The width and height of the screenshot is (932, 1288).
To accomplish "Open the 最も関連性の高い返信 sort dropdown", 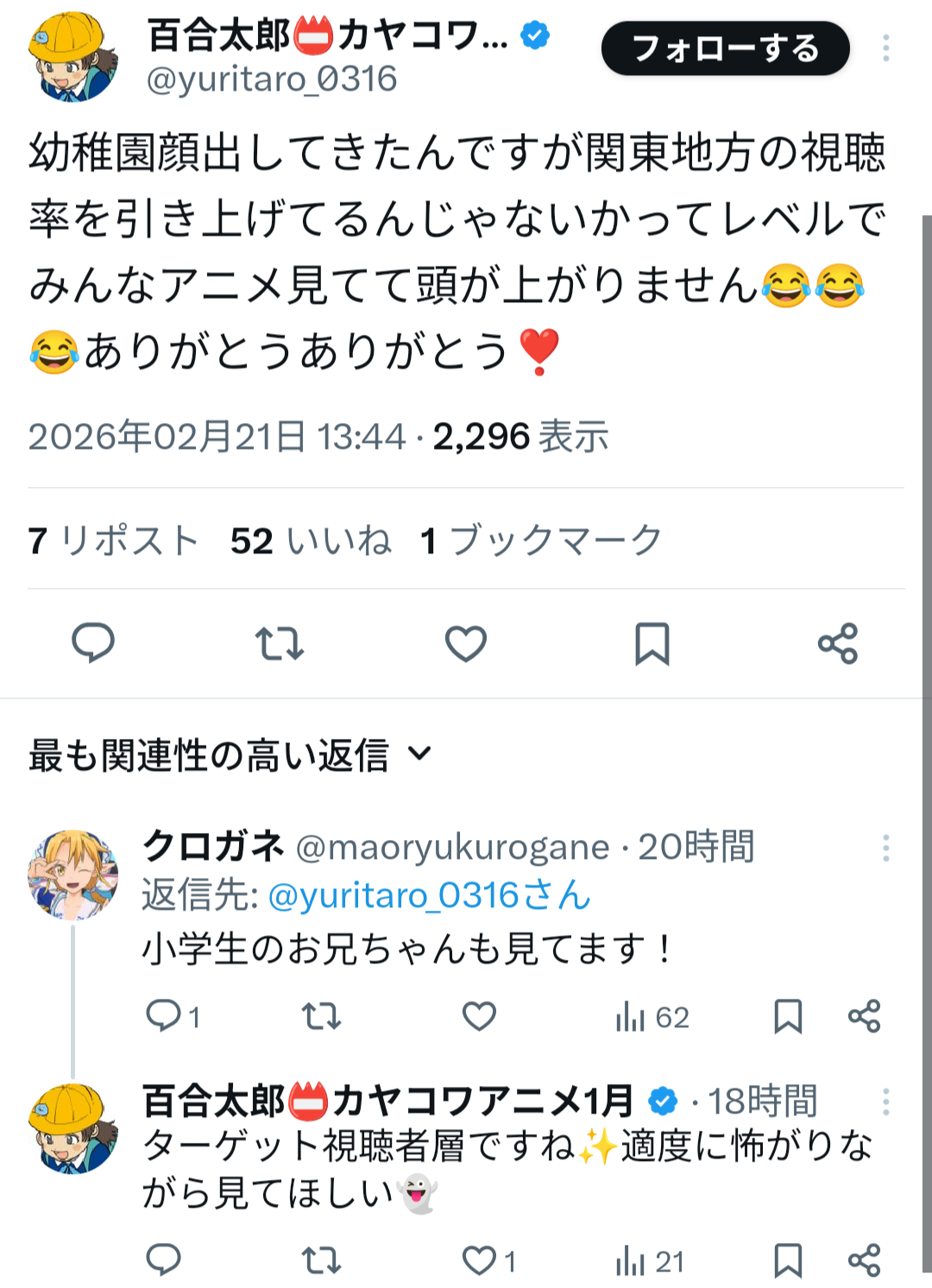I will 230,755.
